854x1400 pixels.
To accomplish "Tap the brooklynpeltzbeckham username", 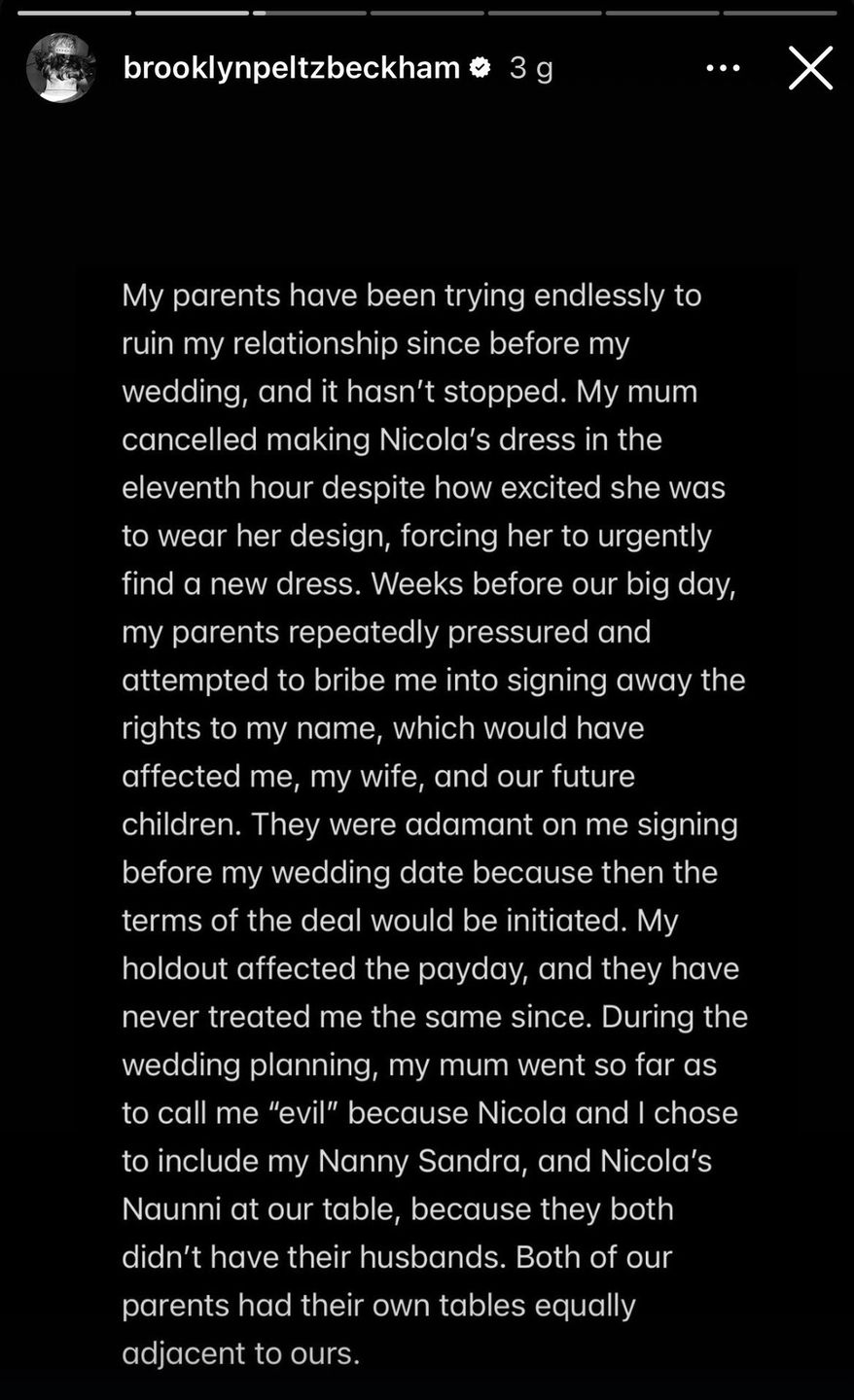I will [292, 67].
